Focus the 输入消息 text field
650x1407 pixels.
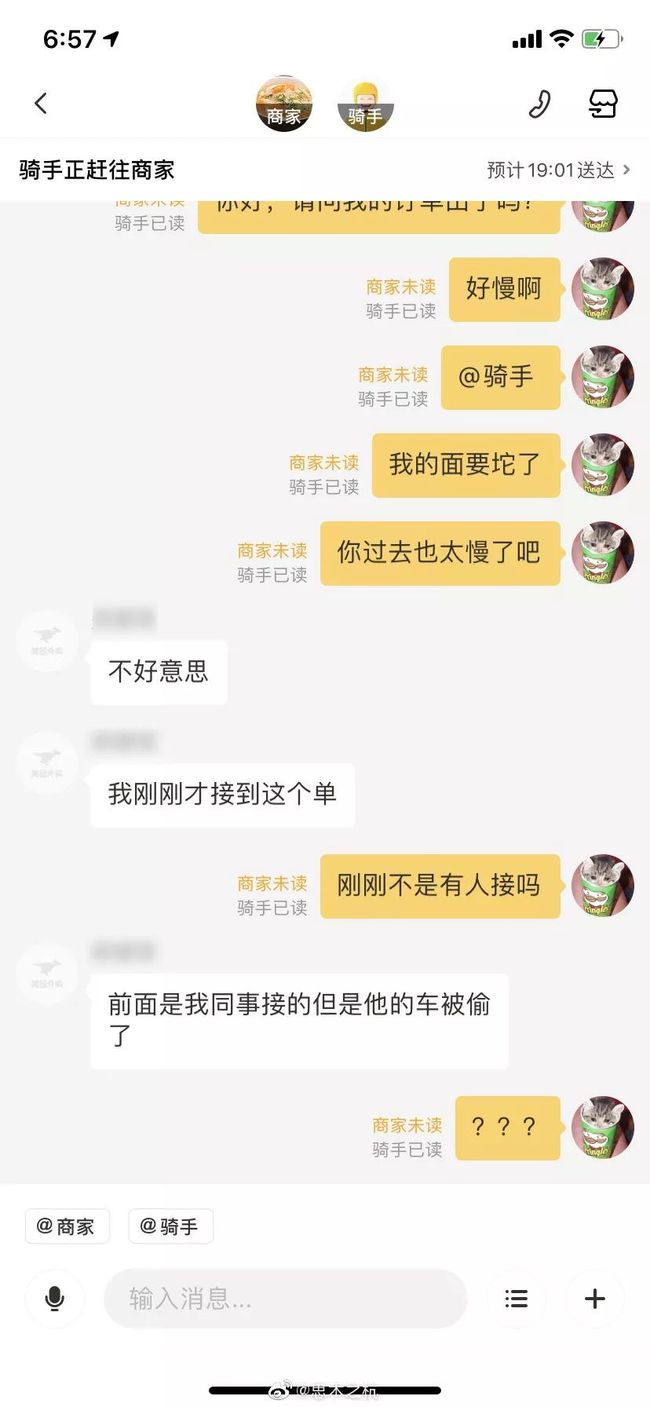click(285, 1299)
